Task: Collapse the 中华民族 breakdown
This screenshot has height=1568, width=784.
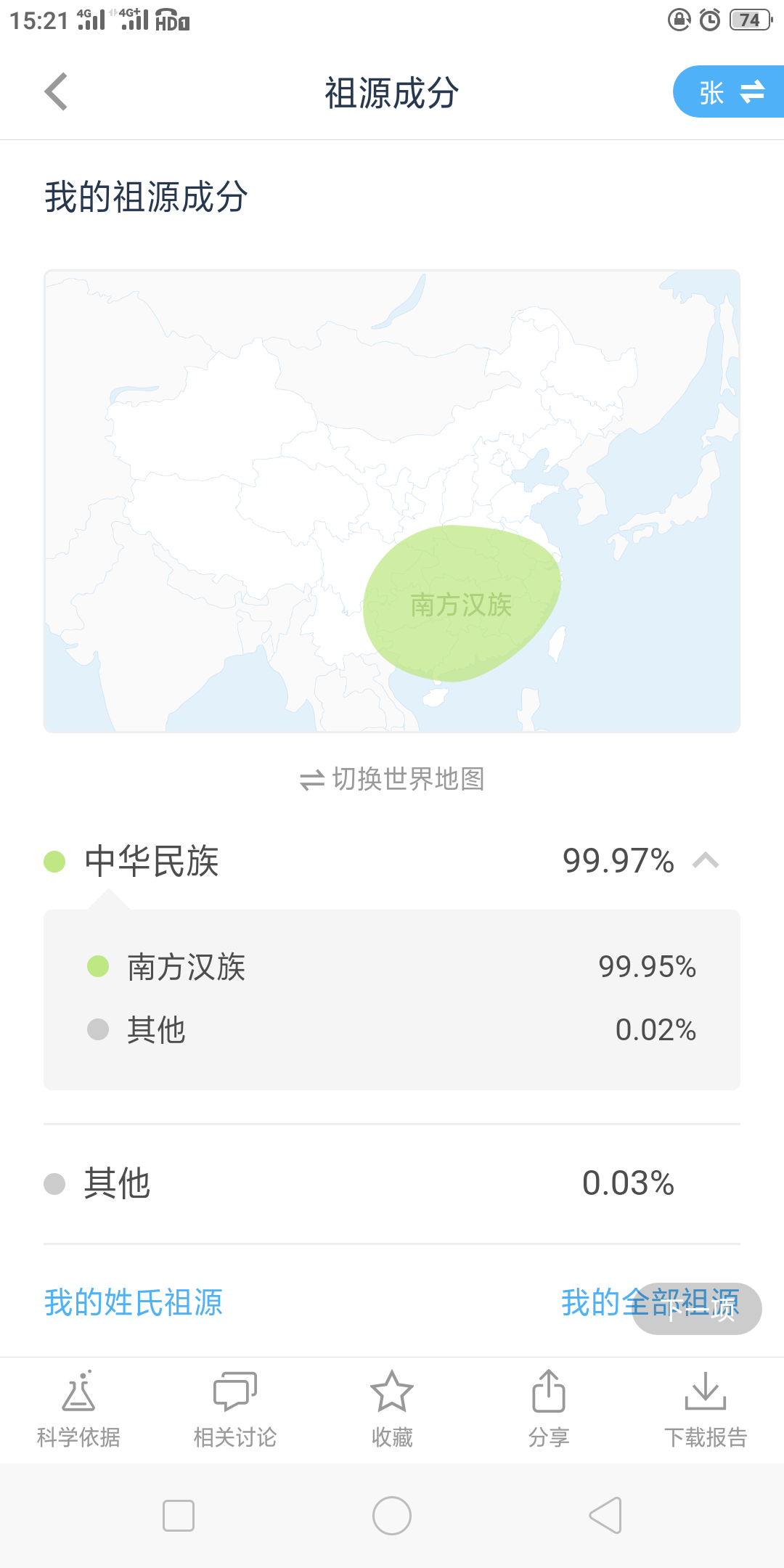Action: [706, 861]
